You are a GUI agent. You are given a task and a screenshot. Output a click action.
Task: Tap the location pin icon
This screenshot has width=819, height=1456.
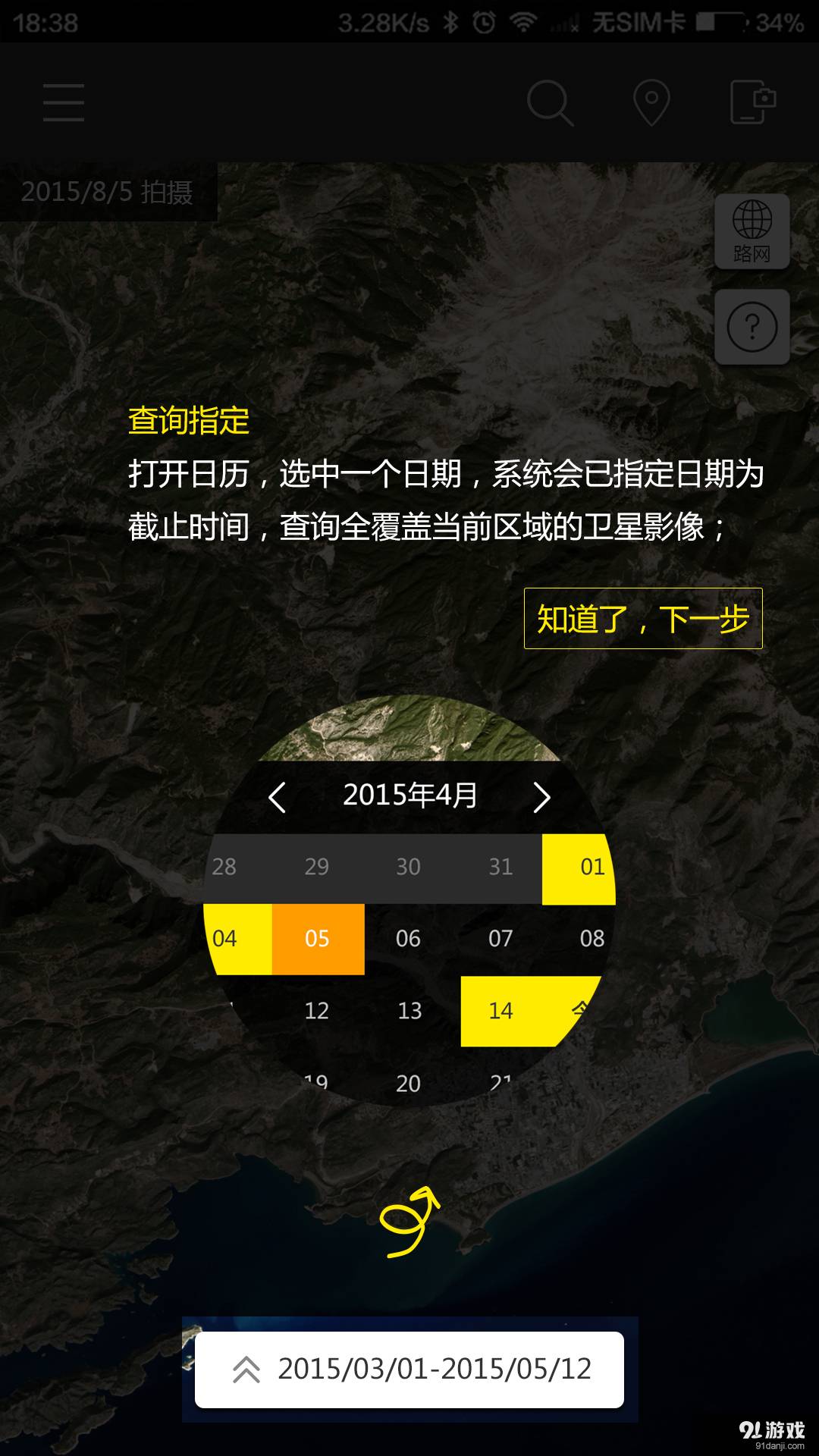[x=651, y=103]
